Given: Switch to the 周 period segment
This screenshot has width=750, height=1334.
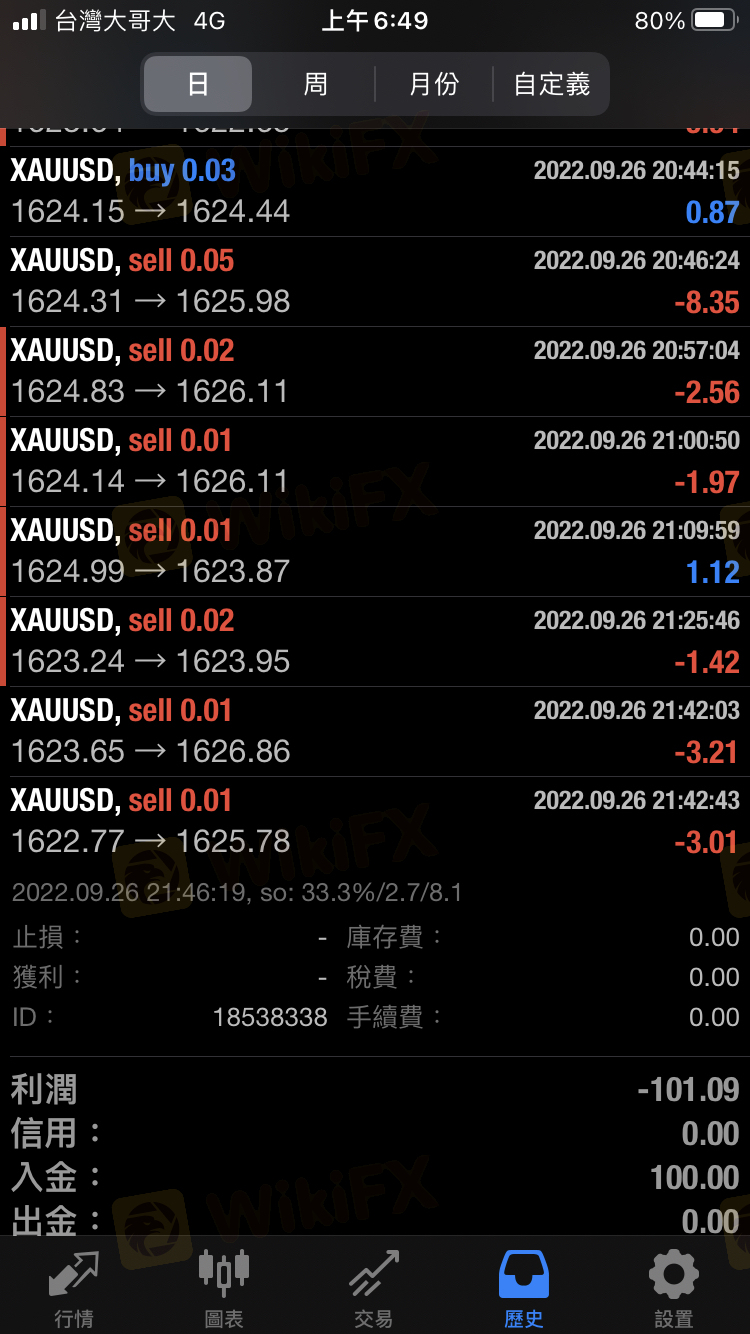Looking at the screenshot, I should (x=315, y=84).
